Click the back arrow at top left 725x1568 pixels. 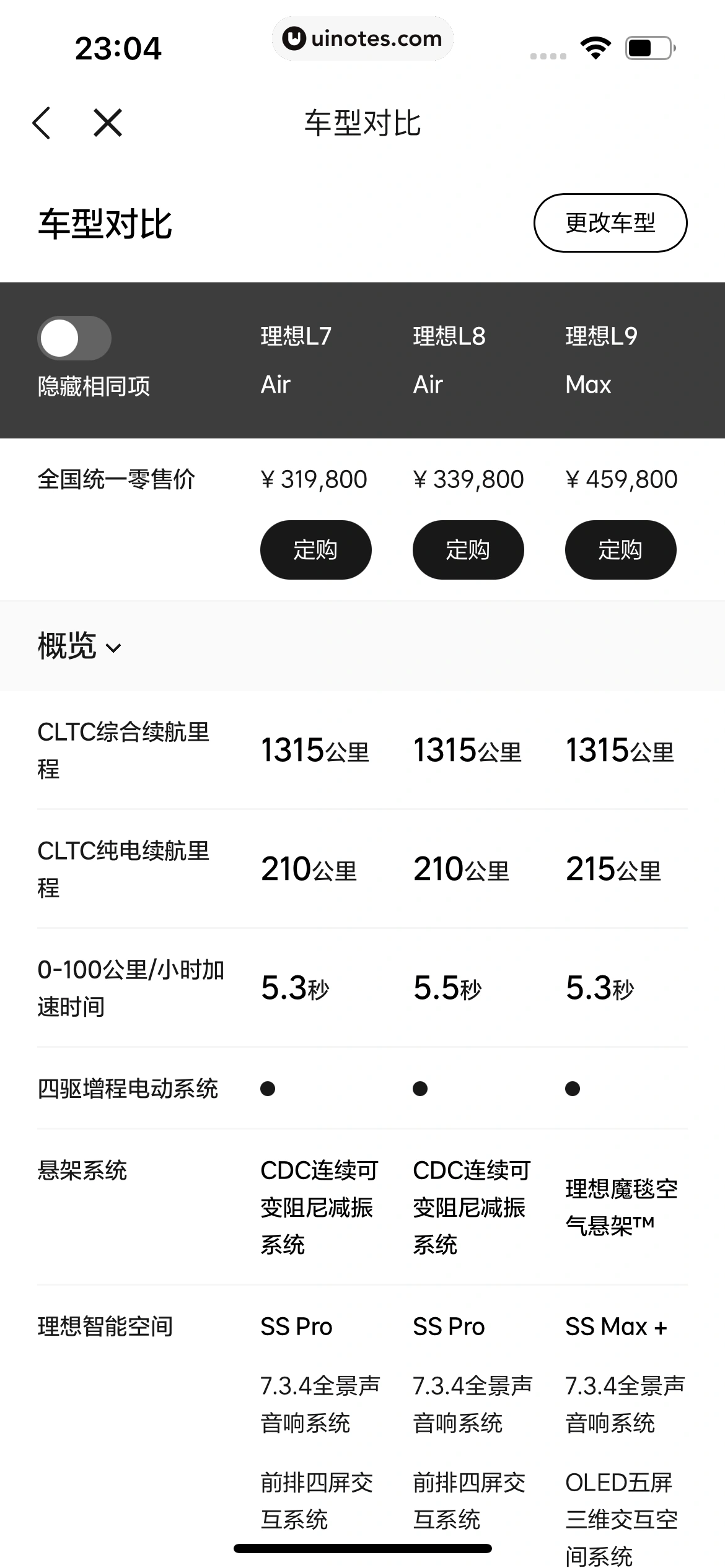coord(42,123)
